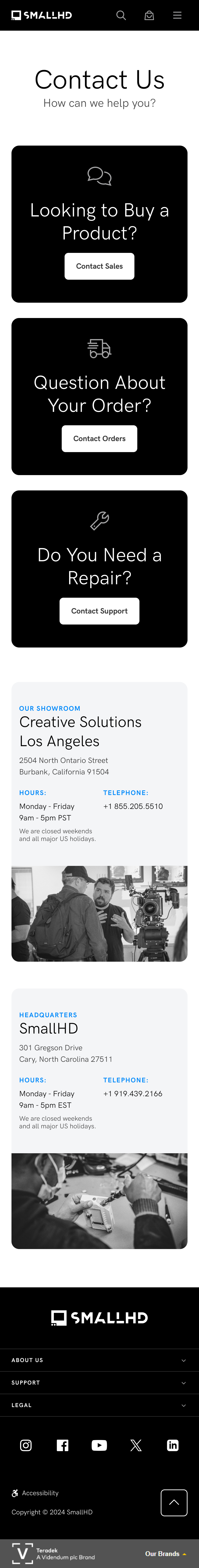This screenshot has width=199, height=1568.
Task: Tap the Contact Support button
Action: (99, 611)
